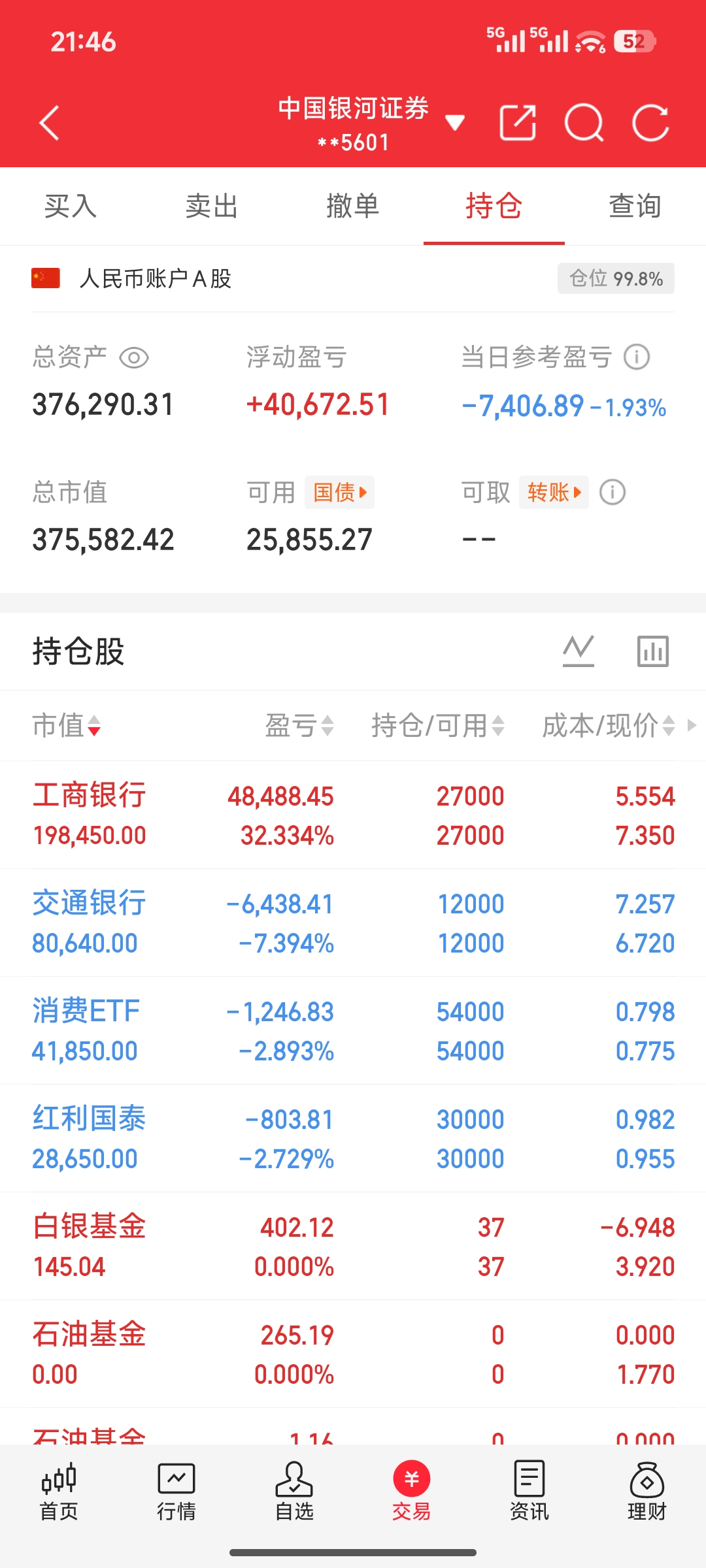The height and width of the screenshot is (1568, 706).
Task: Open the 消费ETF holding row
Action: 353,1031
